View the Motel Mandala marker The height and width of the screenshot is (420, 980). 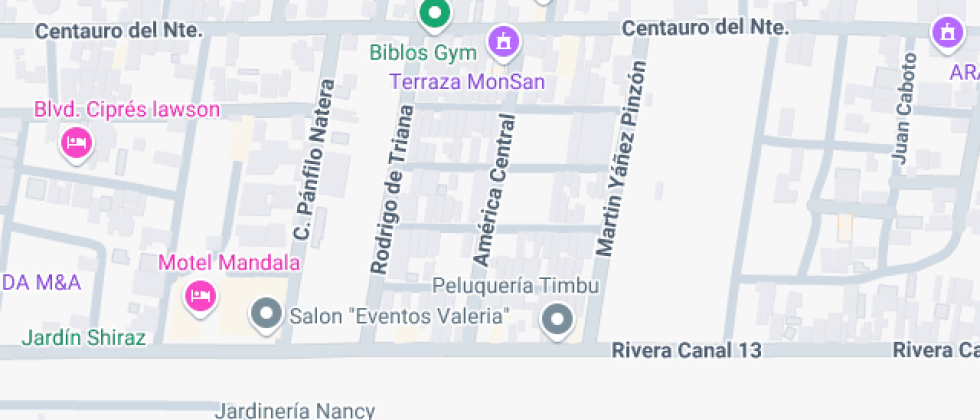(x=201, y=295)
